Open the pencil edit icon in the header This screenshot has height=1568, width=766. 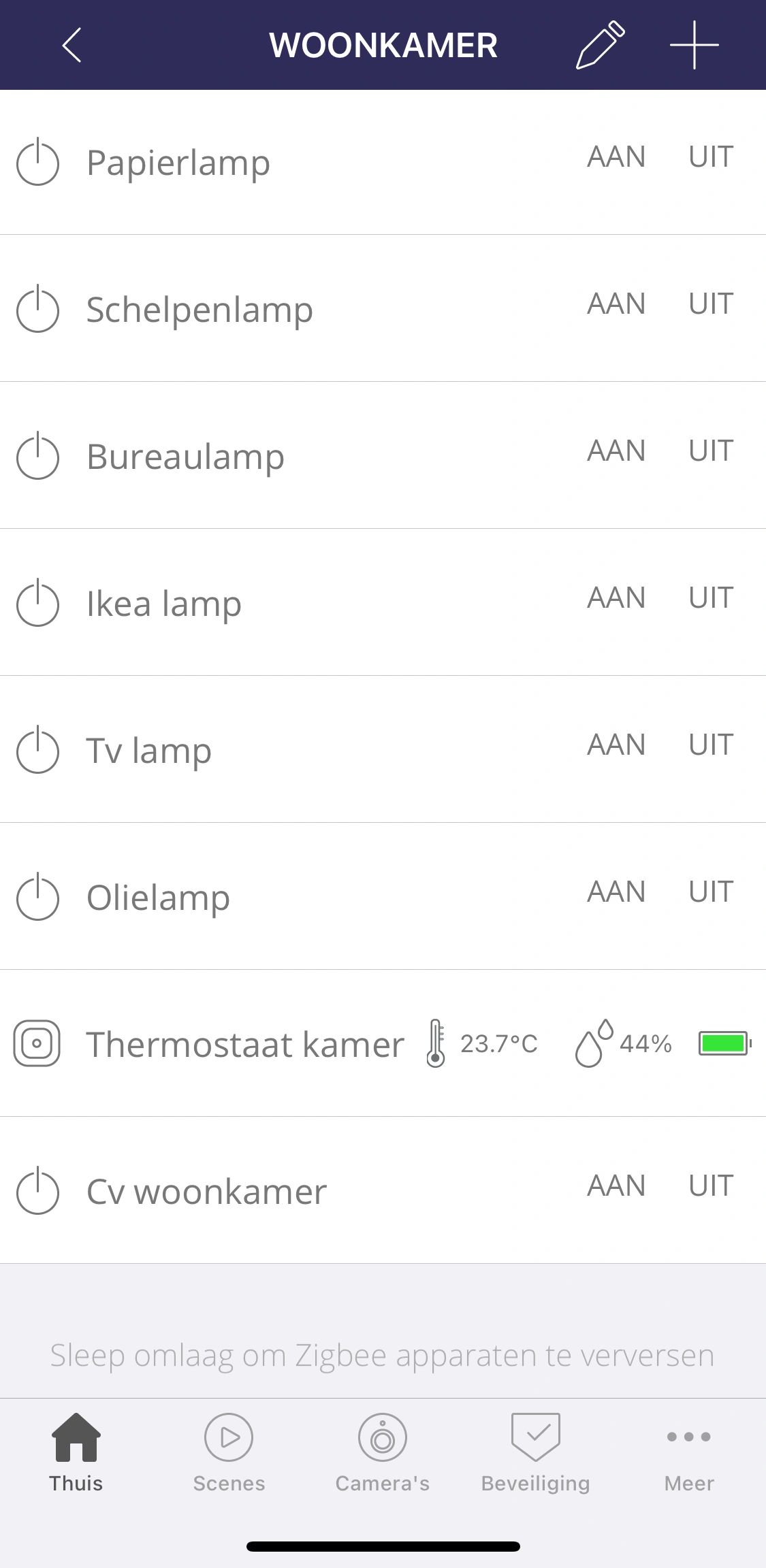pyautogui.click(x=598, y=45)
